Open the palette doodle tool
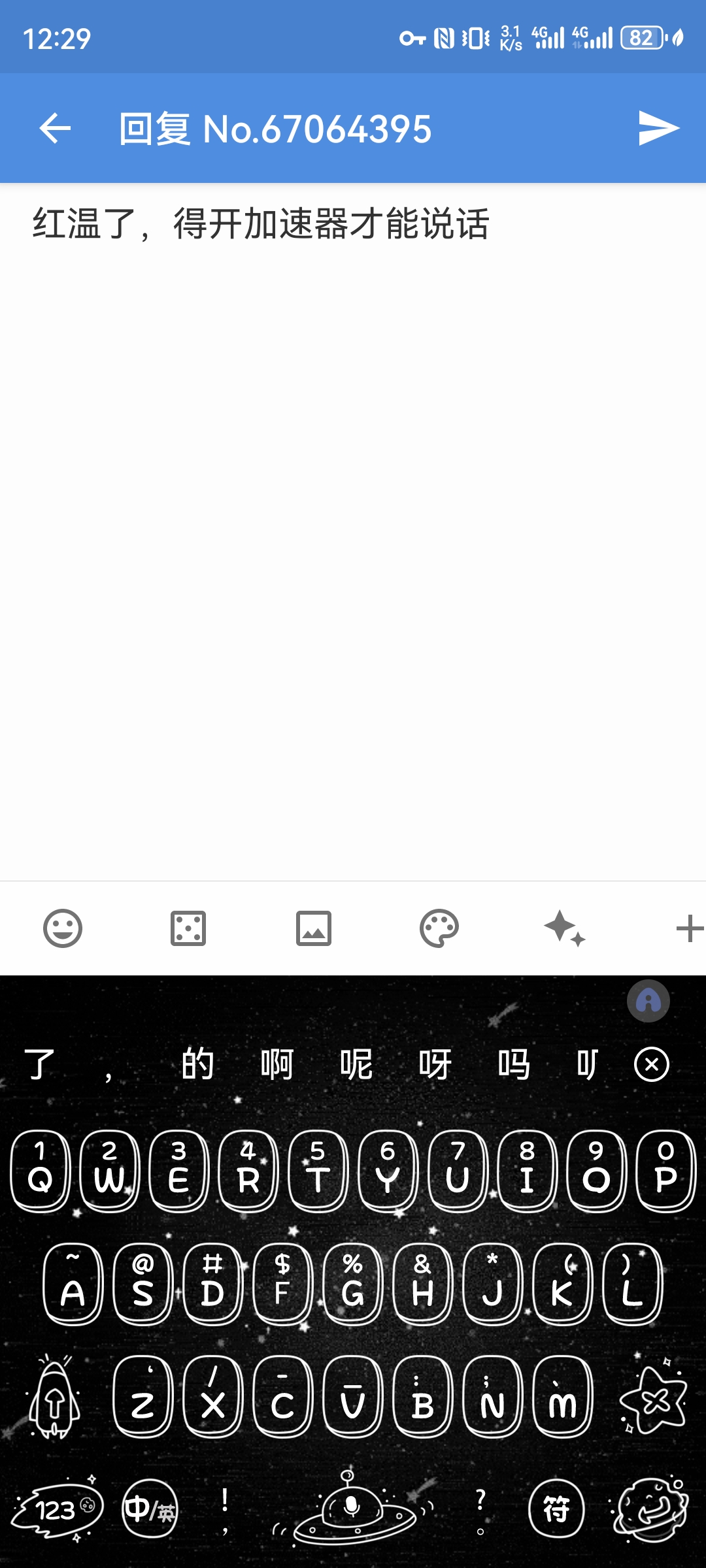The image size is (706, 1568). [439, 928]
